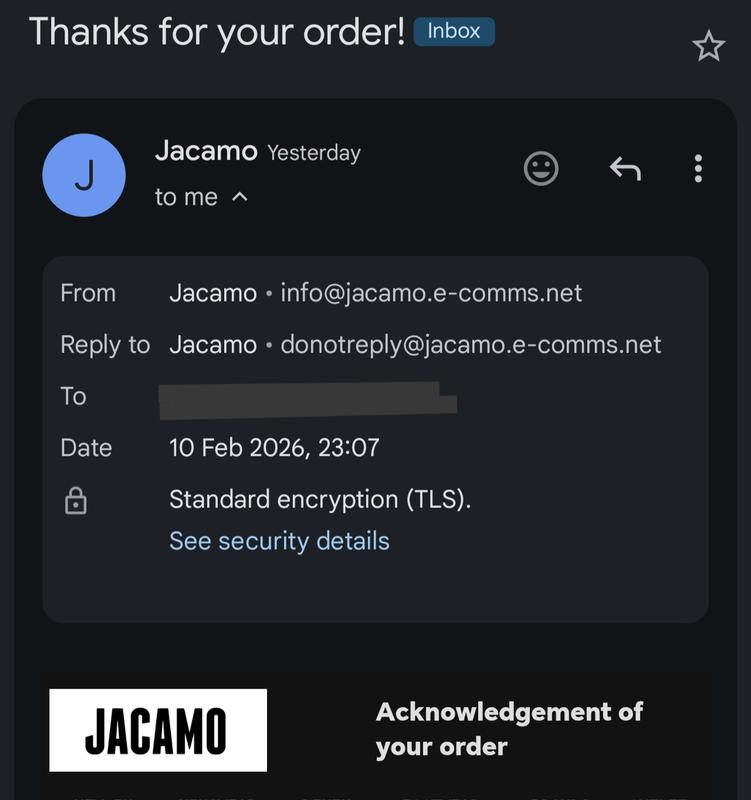The height and width of the screenshot is (800, 751).
Task: Star this email
Action: (708, 46)
